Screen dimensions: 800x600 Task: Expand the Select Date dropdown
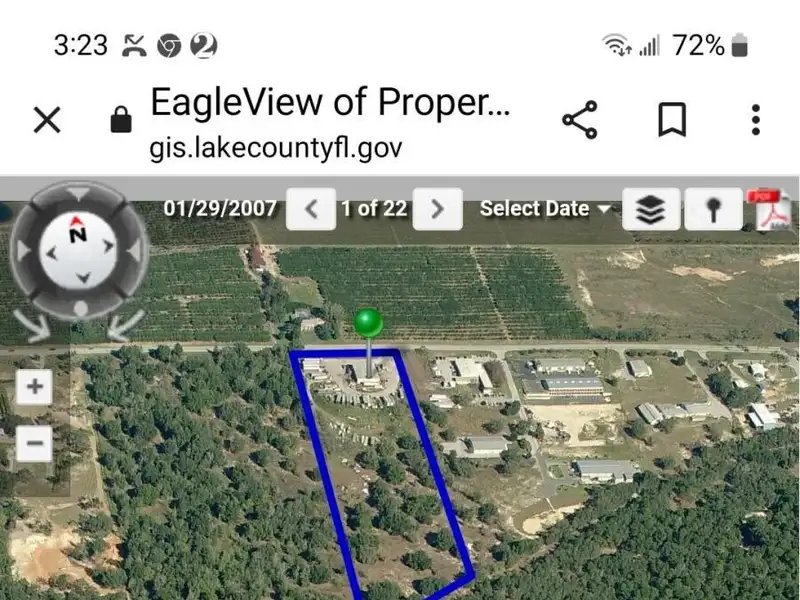[546, 209]
